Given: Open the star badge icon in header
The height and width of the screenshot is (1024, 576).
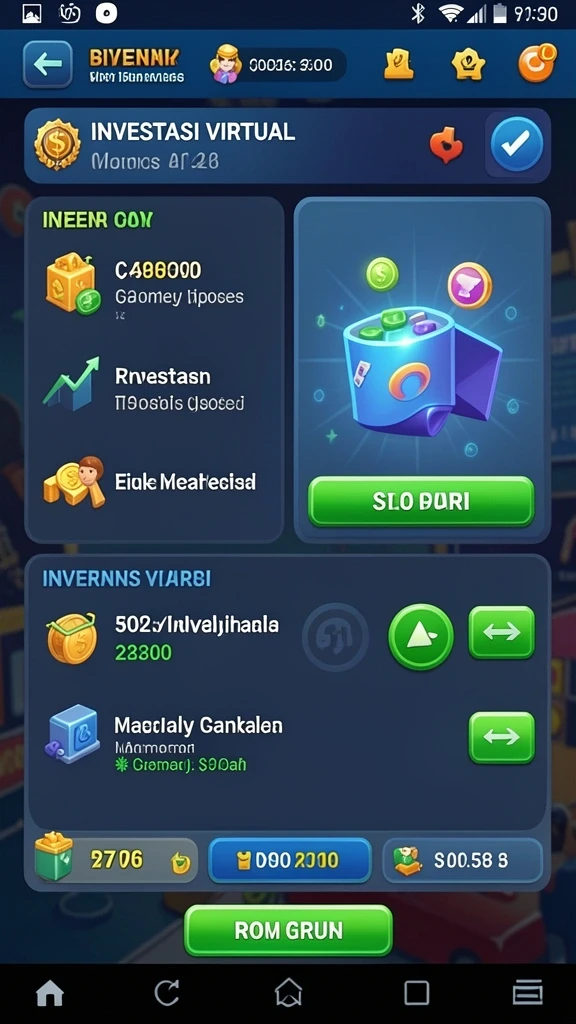Looking at the screenshot, I should point(468,64).
